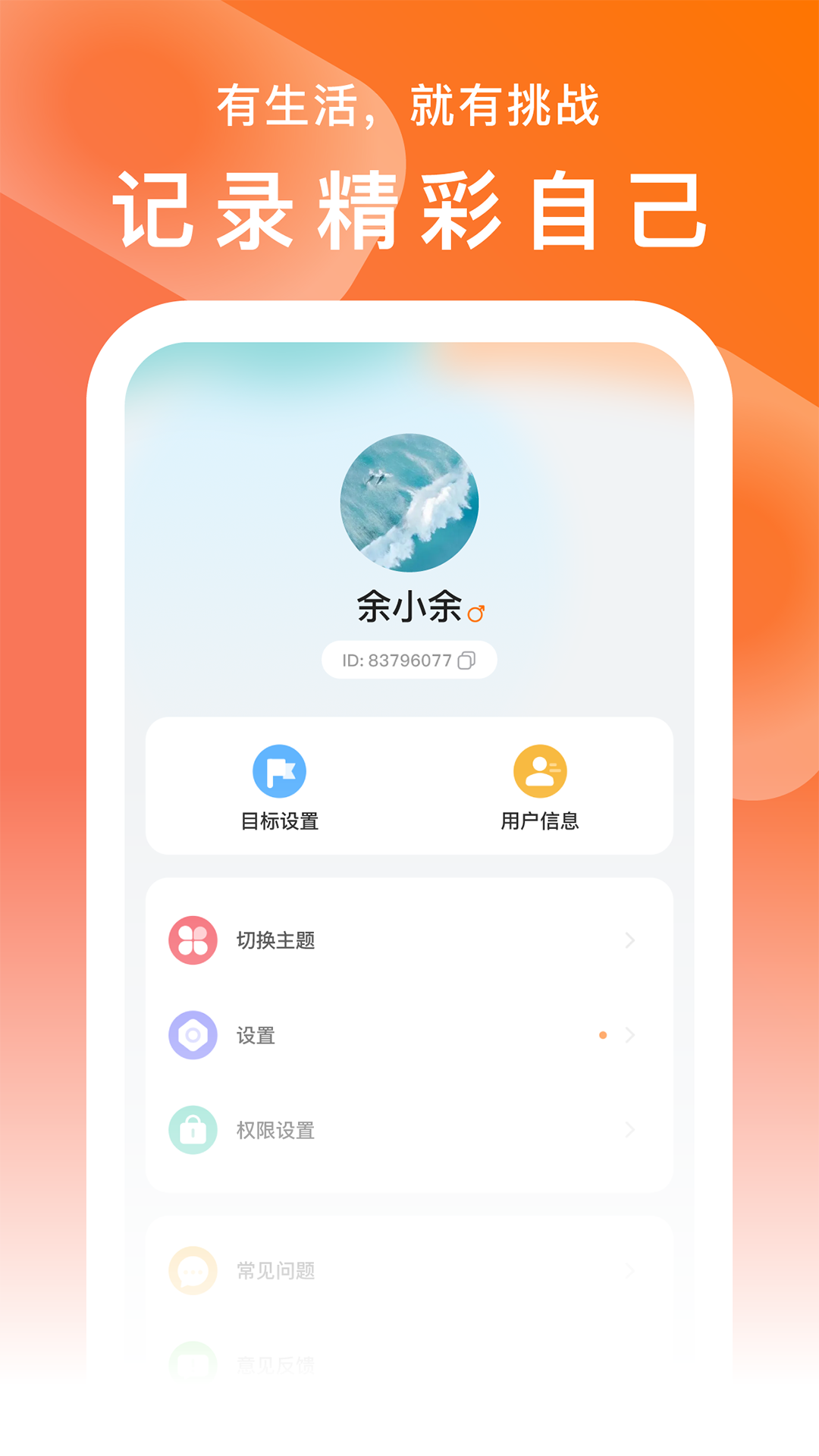Click the 常见问题 row chevron
The width and height of the screenshot is (819, 1456).
point(631,1269)
